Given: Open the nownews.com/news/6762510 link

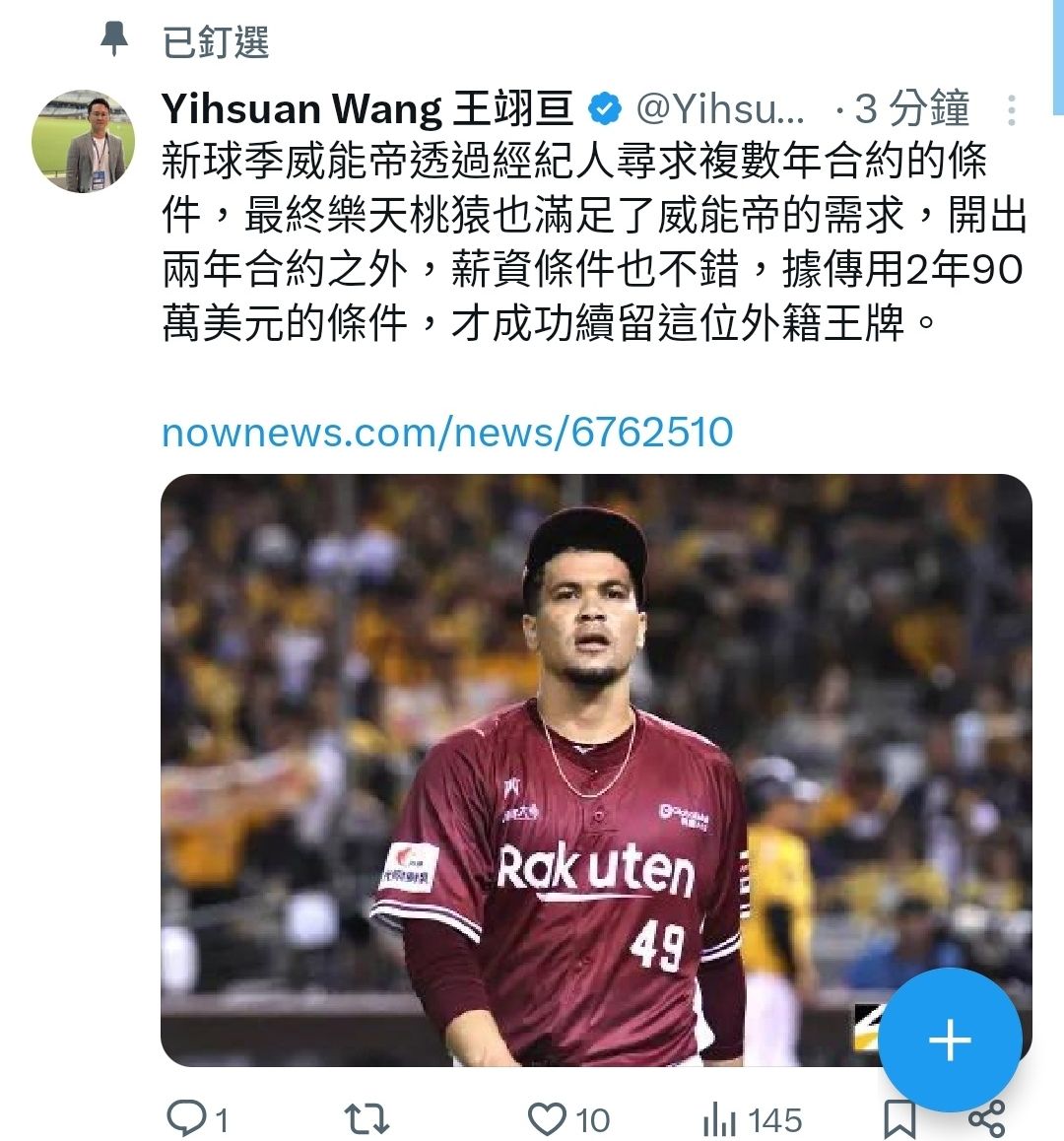Looking at the screenshot, I should (x=447, y=432).
